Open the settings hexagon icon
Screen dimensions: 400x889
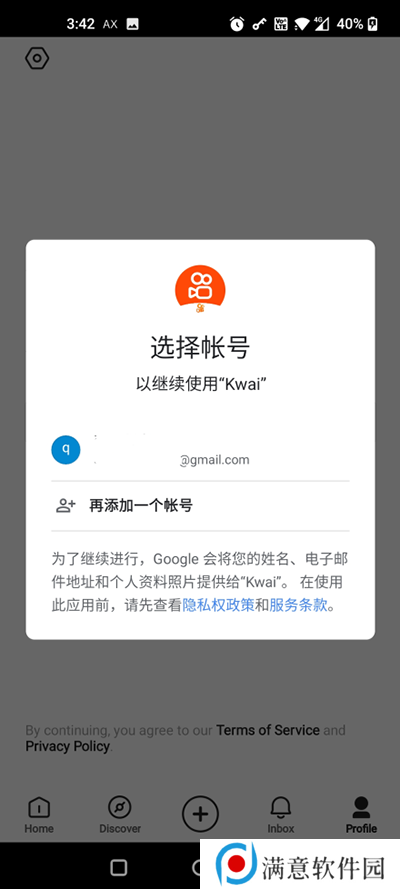click(37, 58)
